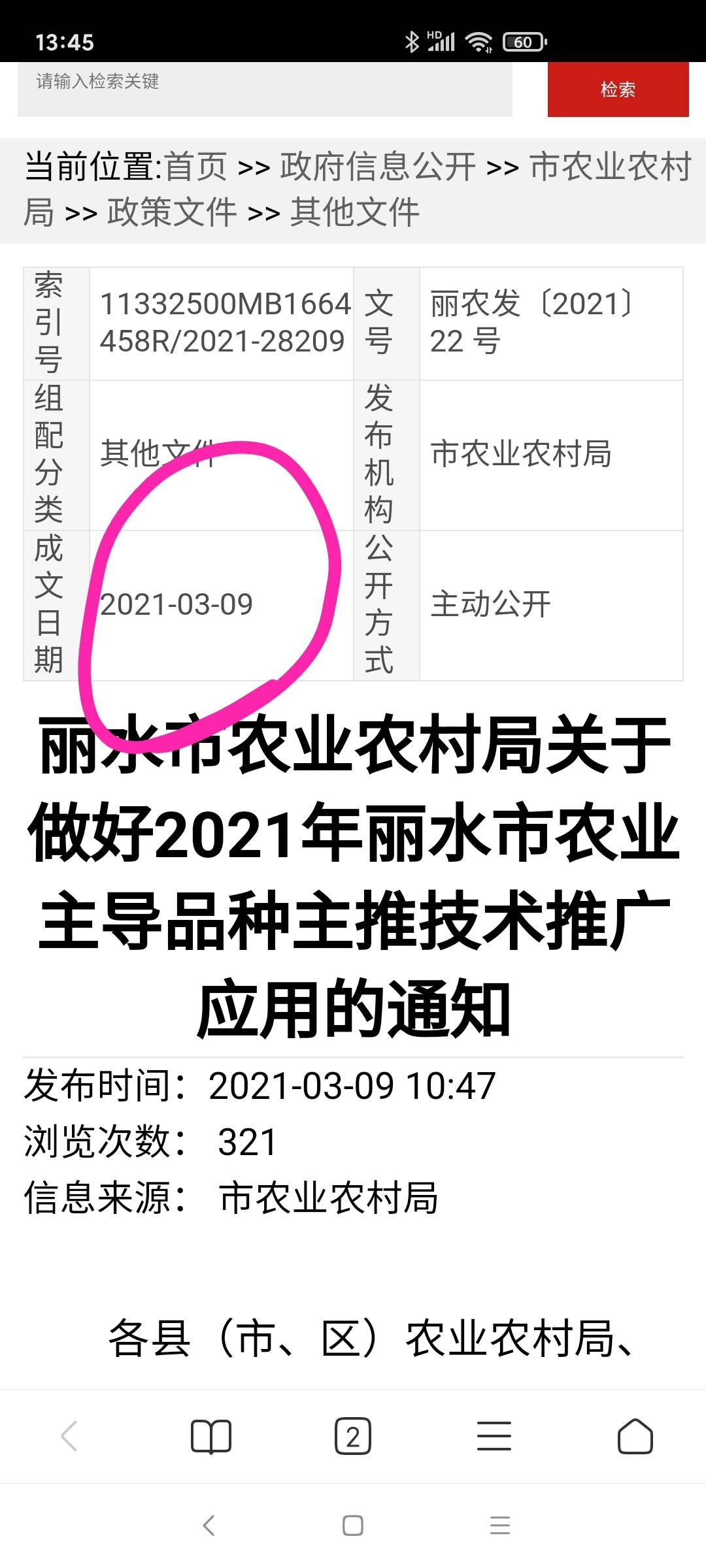Tap the system home navigation button
706x1568 pixels.
353,1526
